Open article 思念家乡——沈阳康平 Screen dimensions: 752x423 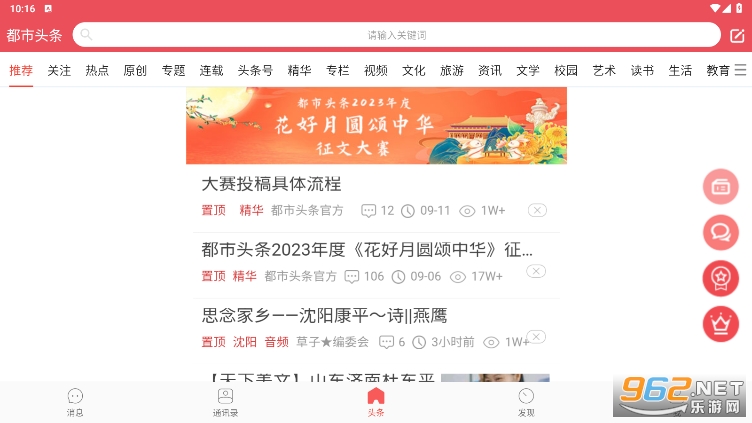pyautogui.click(x=324, y=316)
